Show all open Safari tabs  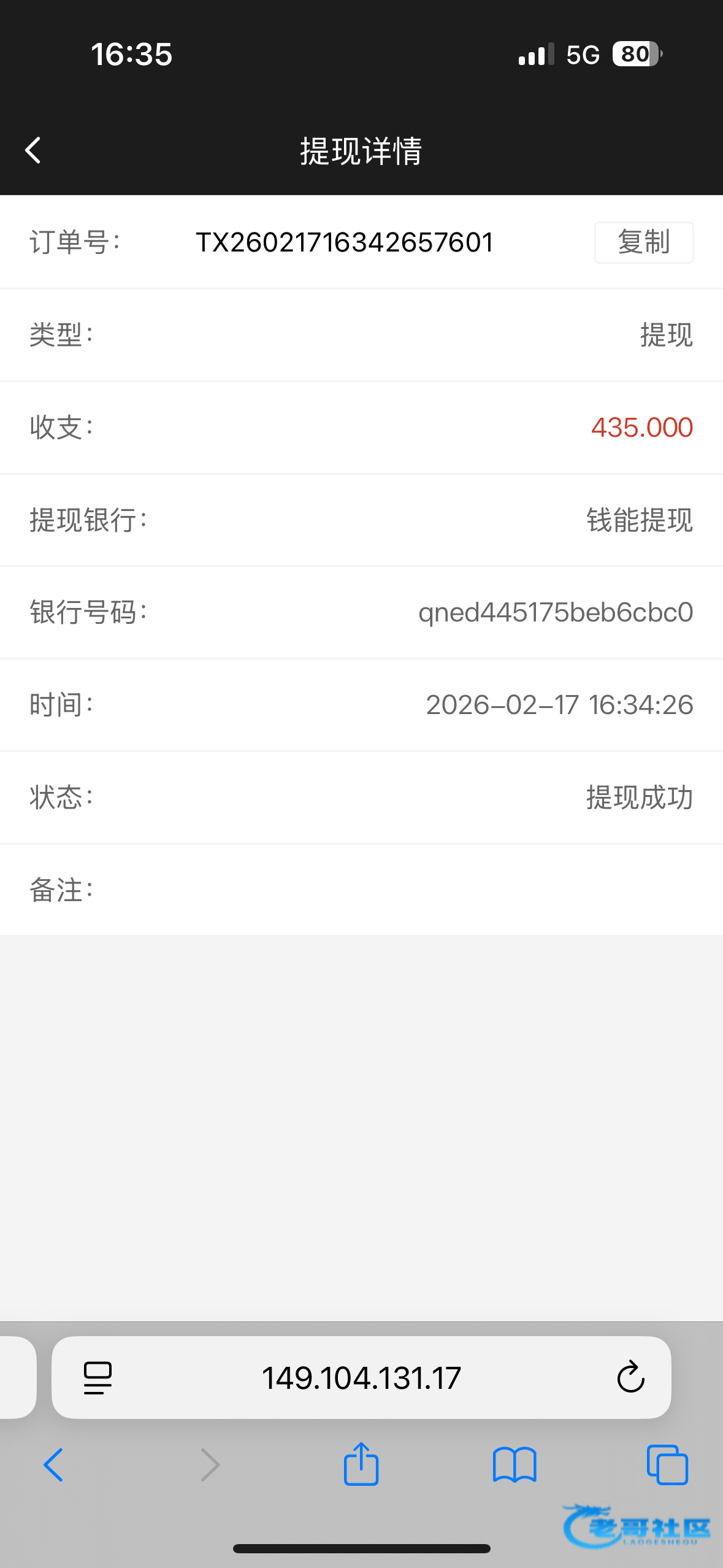[667, 1465]
